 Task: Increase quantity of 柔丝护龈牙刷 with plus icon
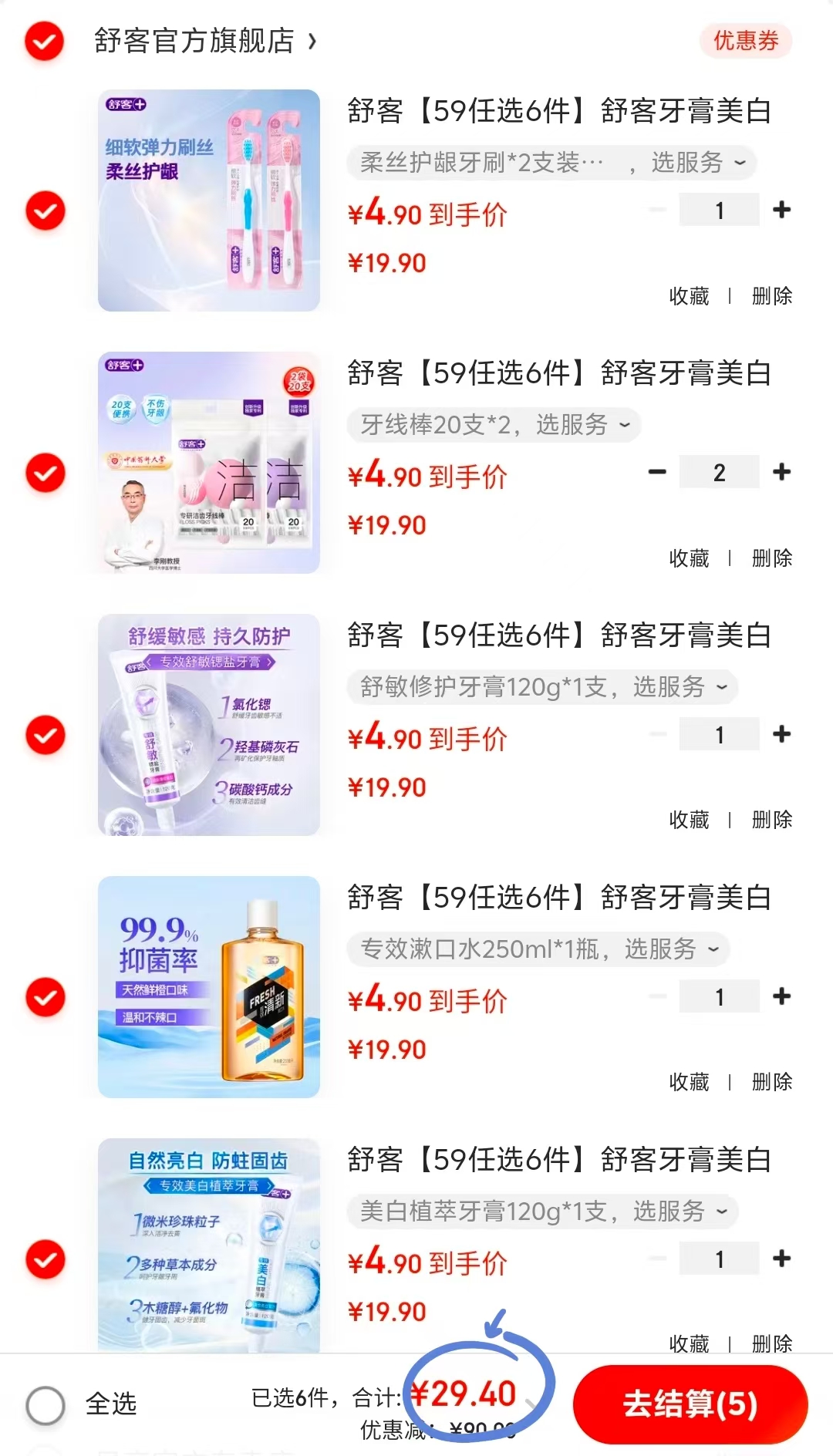(782, 209)
